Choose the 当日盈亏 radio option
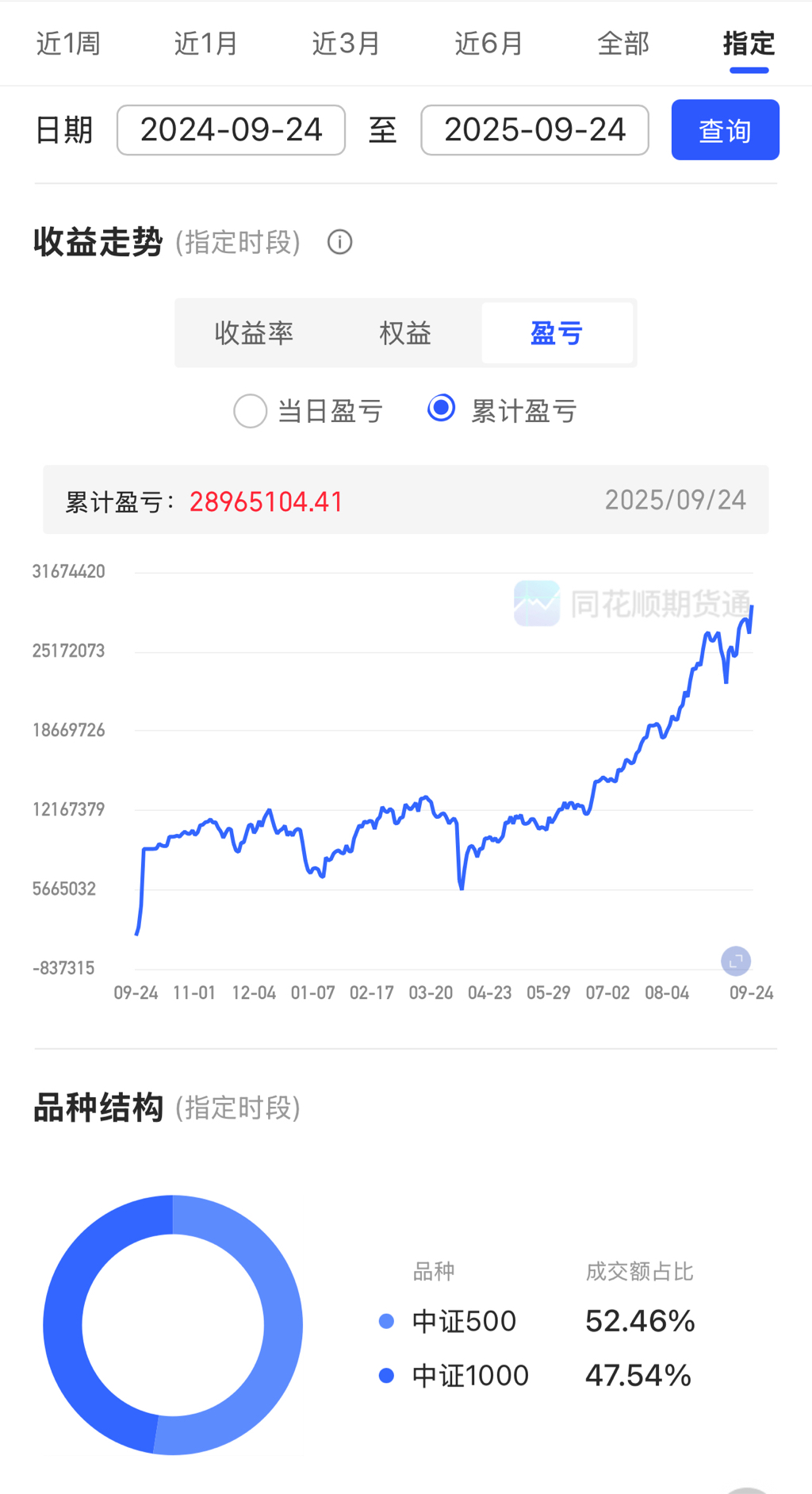This screenshot has width=812, height=1494. click(251, 411)
